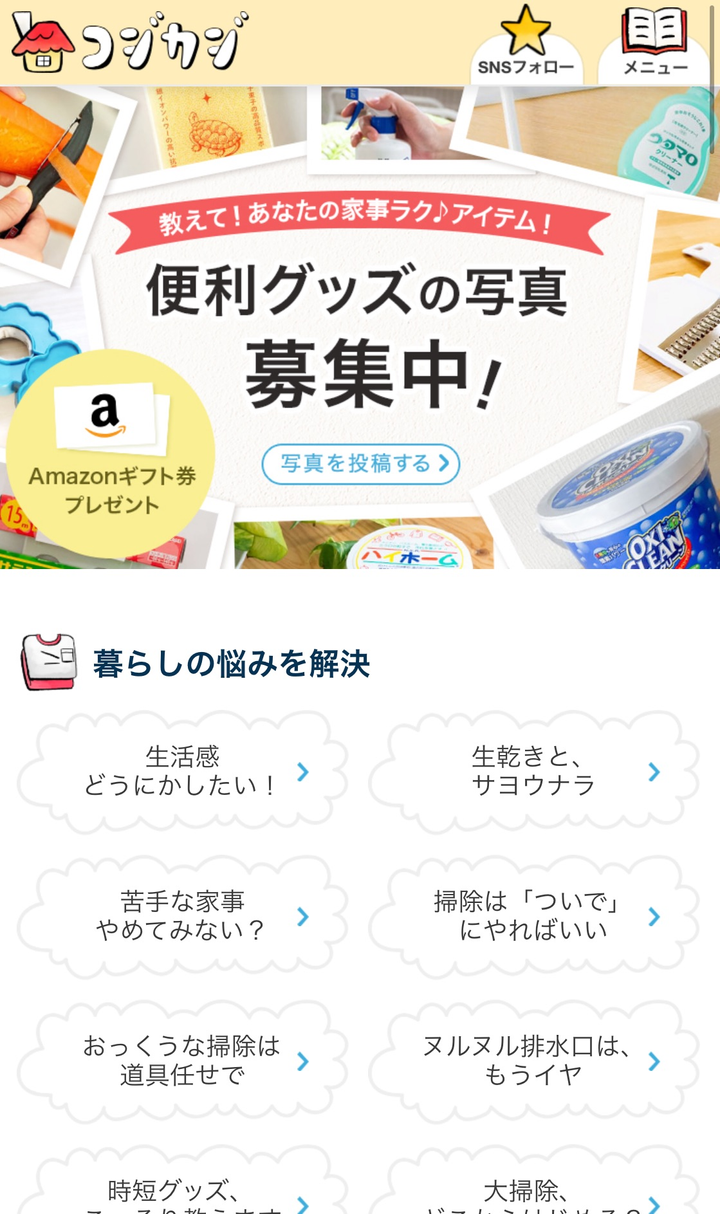Image resolution: width=720 pixels, height=1214 pixels.
Task: Open 掃除は「ついで」にやればいい topic
Action: coord(534,916)
